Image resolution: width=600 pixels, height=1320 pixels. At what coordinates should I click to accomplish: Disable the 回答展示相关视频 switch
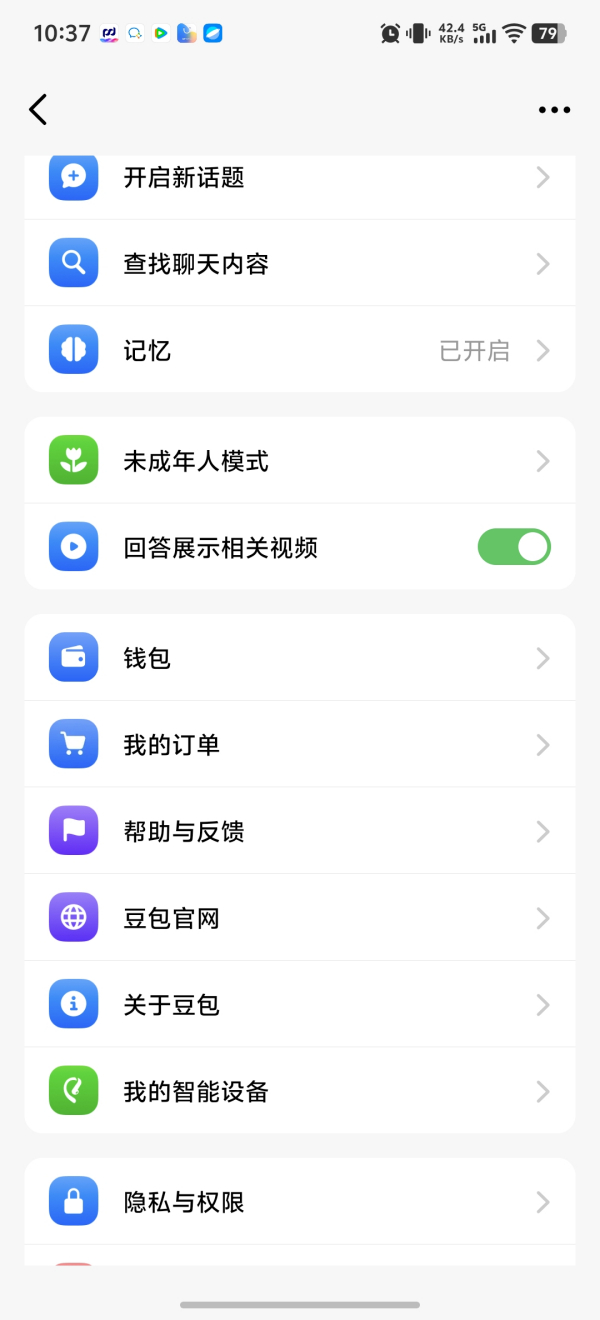(x=514, y=547)
